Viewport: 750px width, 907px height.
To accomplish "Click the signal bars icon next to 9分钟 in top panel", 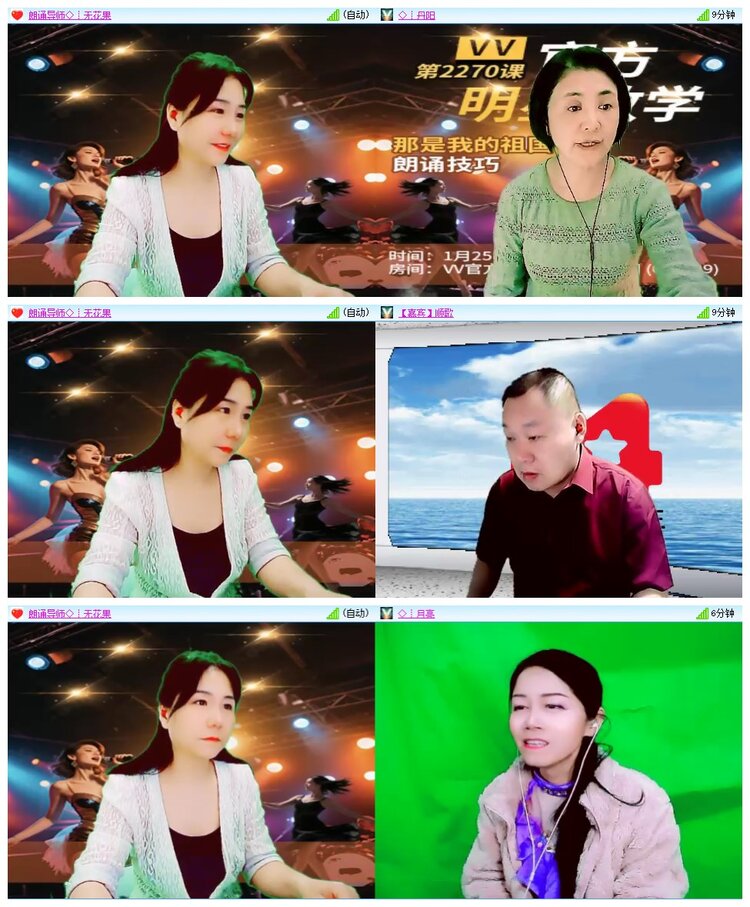I will tap(704, 14).
